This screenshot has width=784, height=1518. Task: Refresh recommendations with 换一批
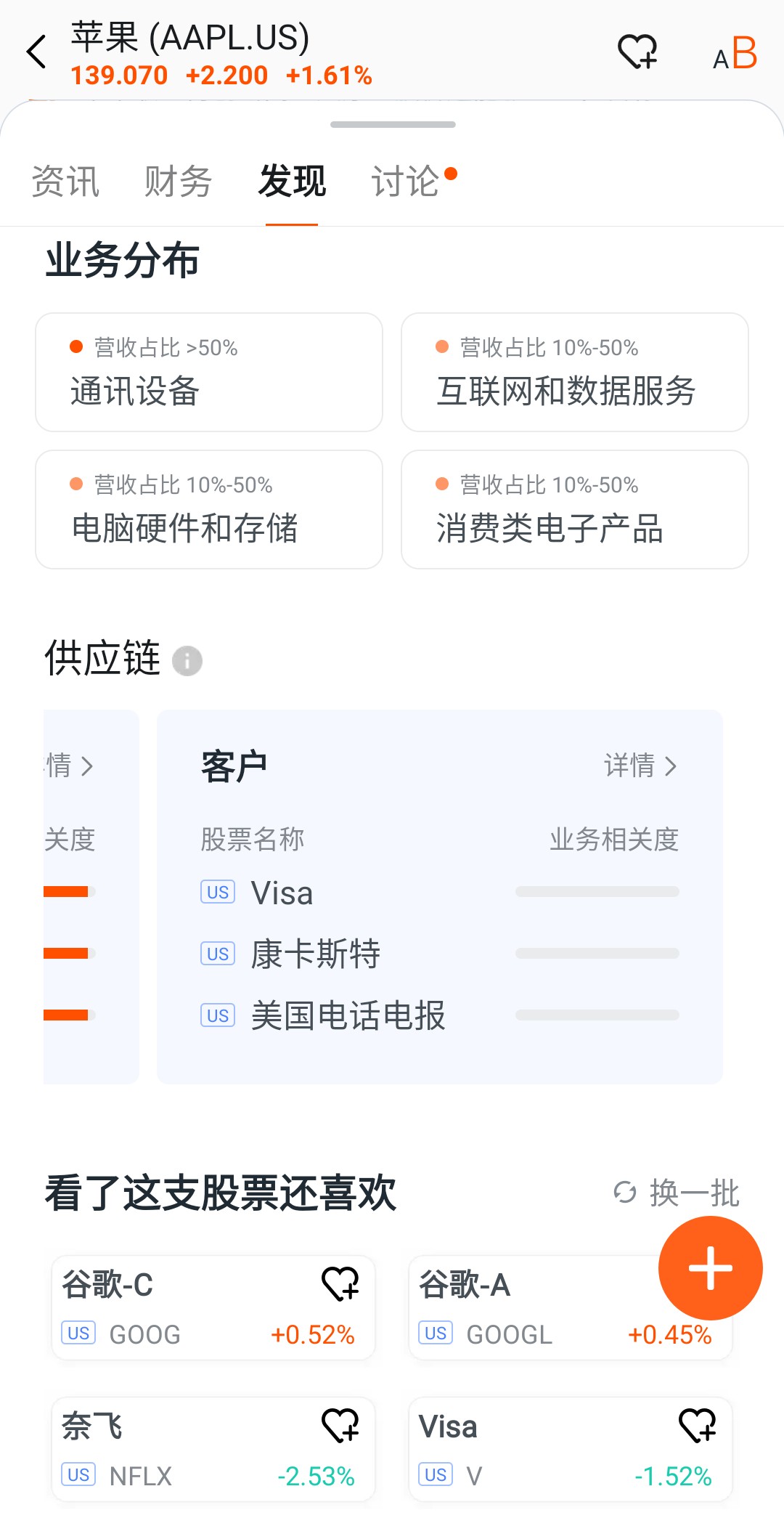(677, 1193)
